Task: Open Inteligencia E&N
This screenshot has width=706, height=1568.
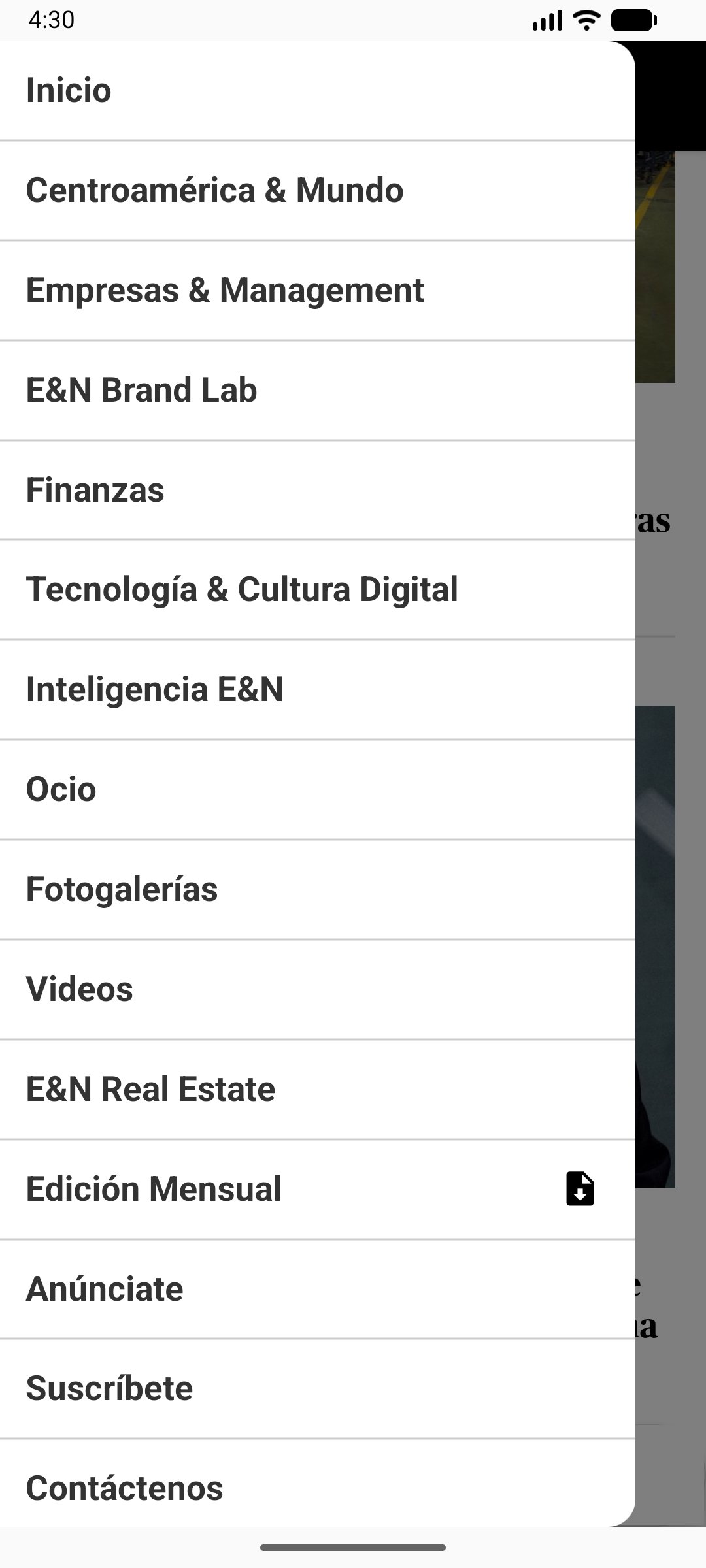Action: tap(318, 689)
